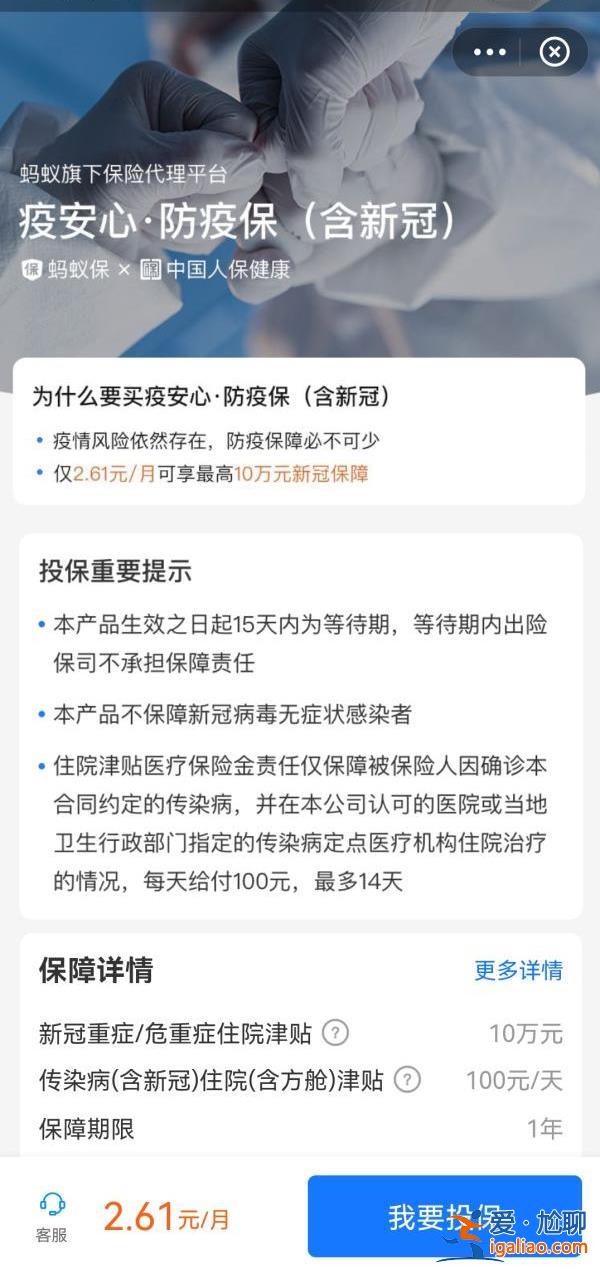Open the mini program more options menu
The image size is (600, 1274).
coord(490,52)
